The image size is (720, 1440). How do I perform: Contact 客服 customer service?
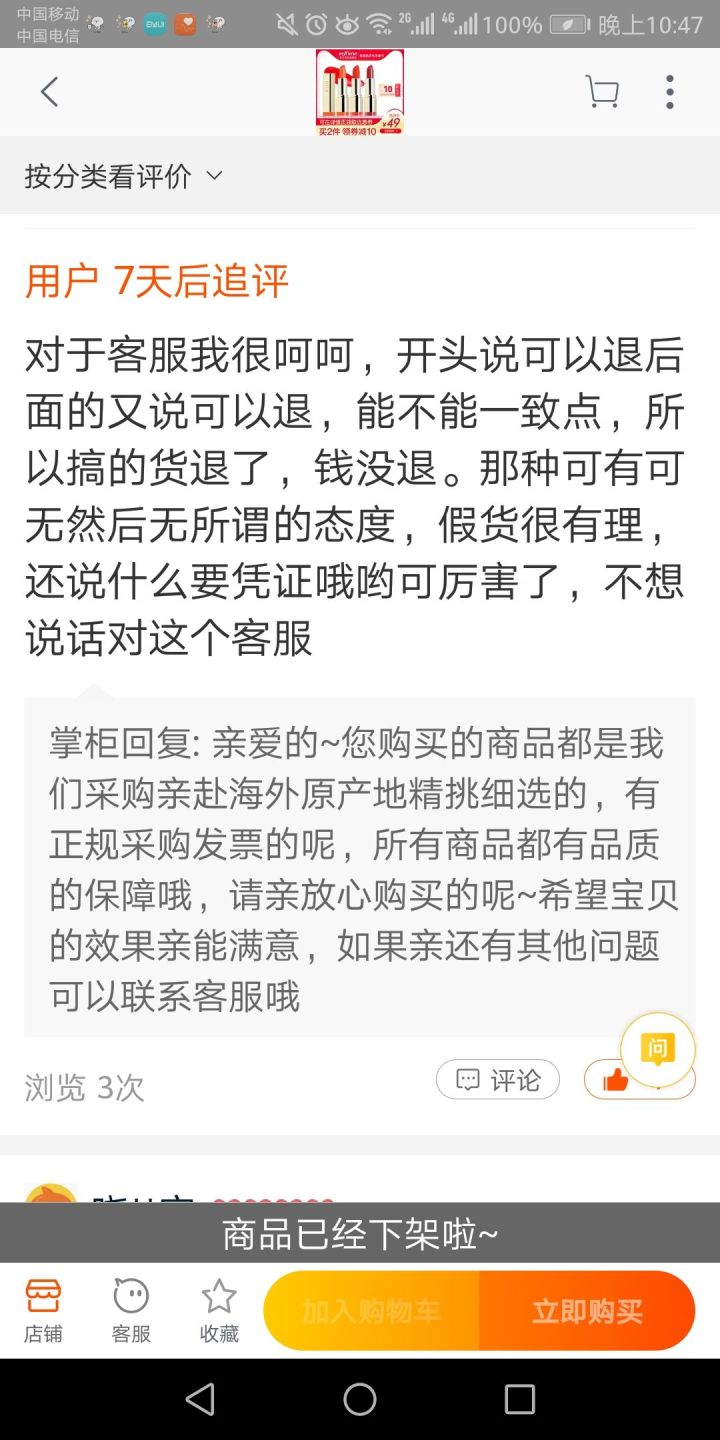pos(131,1310)
